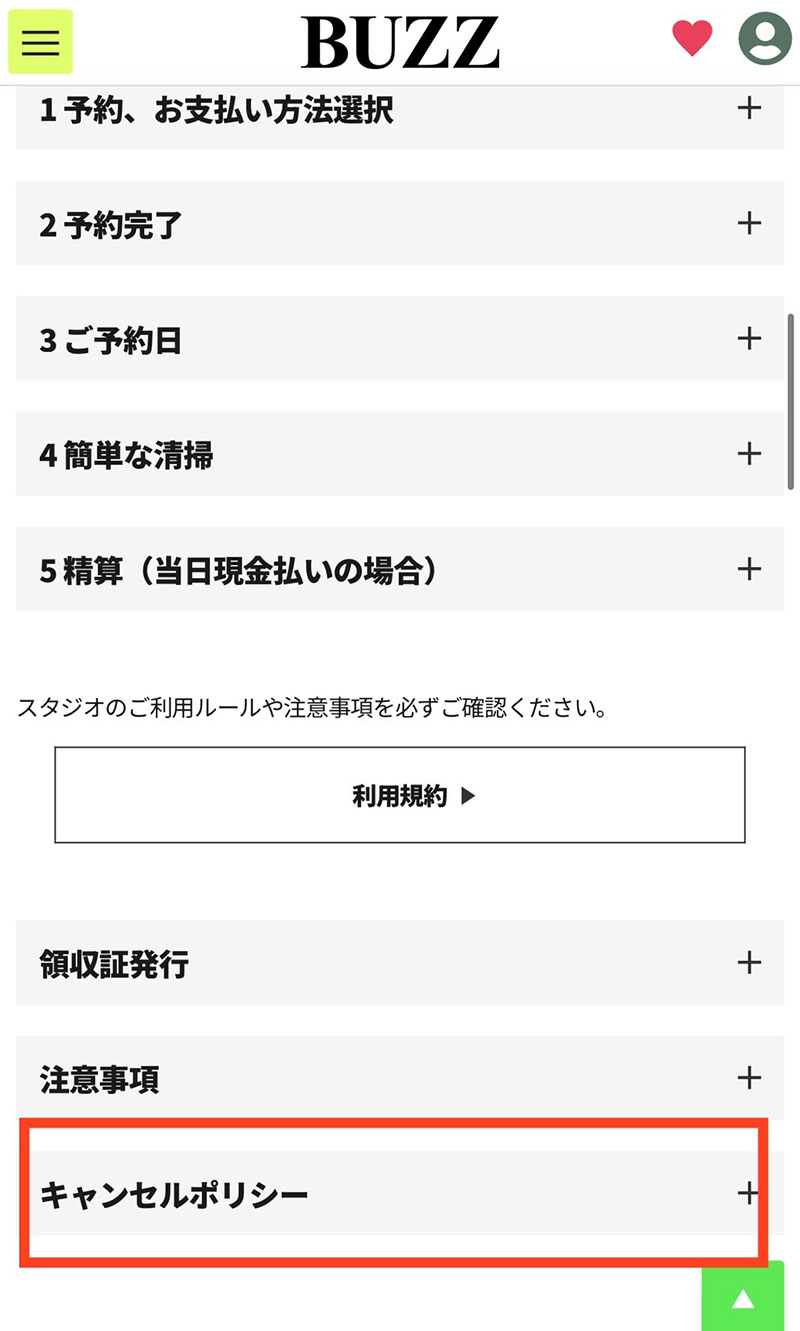Screen dimensions: 800x1331
Task: Open the hamburger menu
Action: pyautogui.click(x=40, y=42)
